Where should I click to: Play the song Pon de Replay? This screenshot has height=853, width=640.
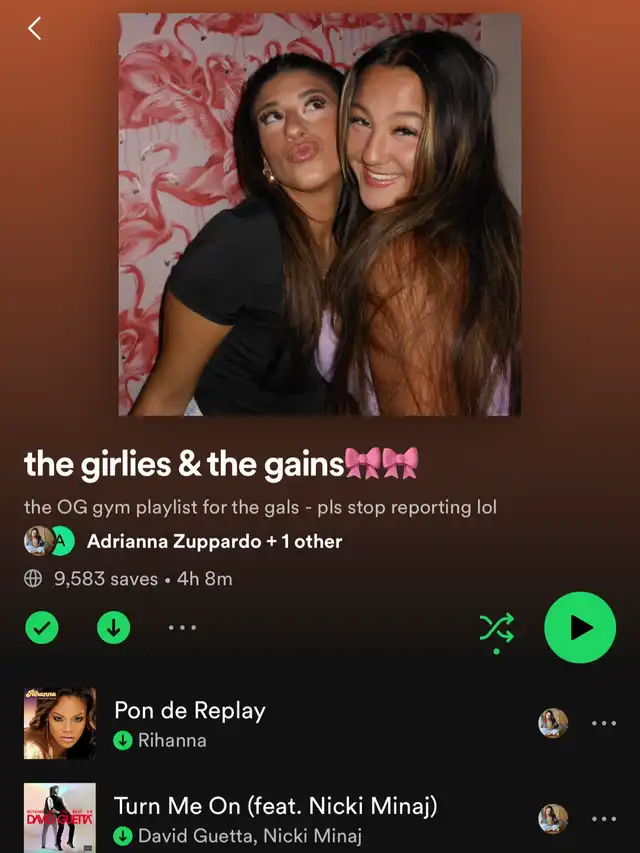pos(190,711)
